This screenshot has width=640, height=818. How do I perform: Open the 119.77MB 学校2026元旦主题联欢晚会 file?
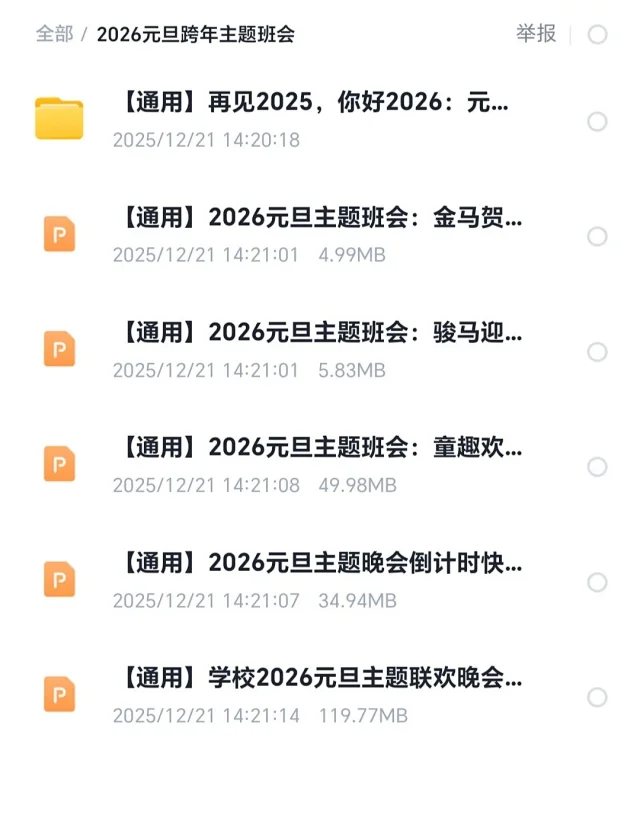(x=320, y=679)
